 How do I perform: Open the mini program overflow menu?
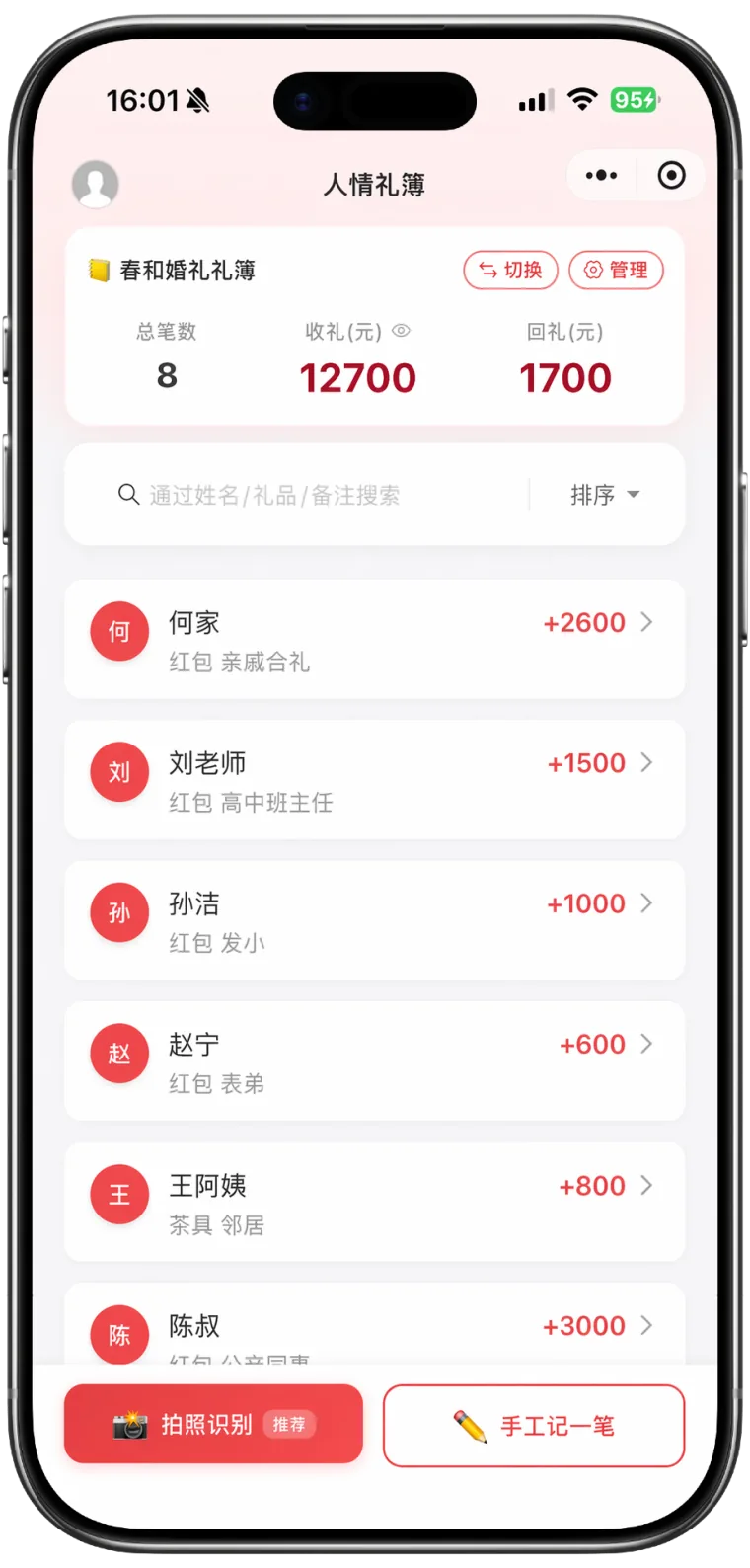601,176
